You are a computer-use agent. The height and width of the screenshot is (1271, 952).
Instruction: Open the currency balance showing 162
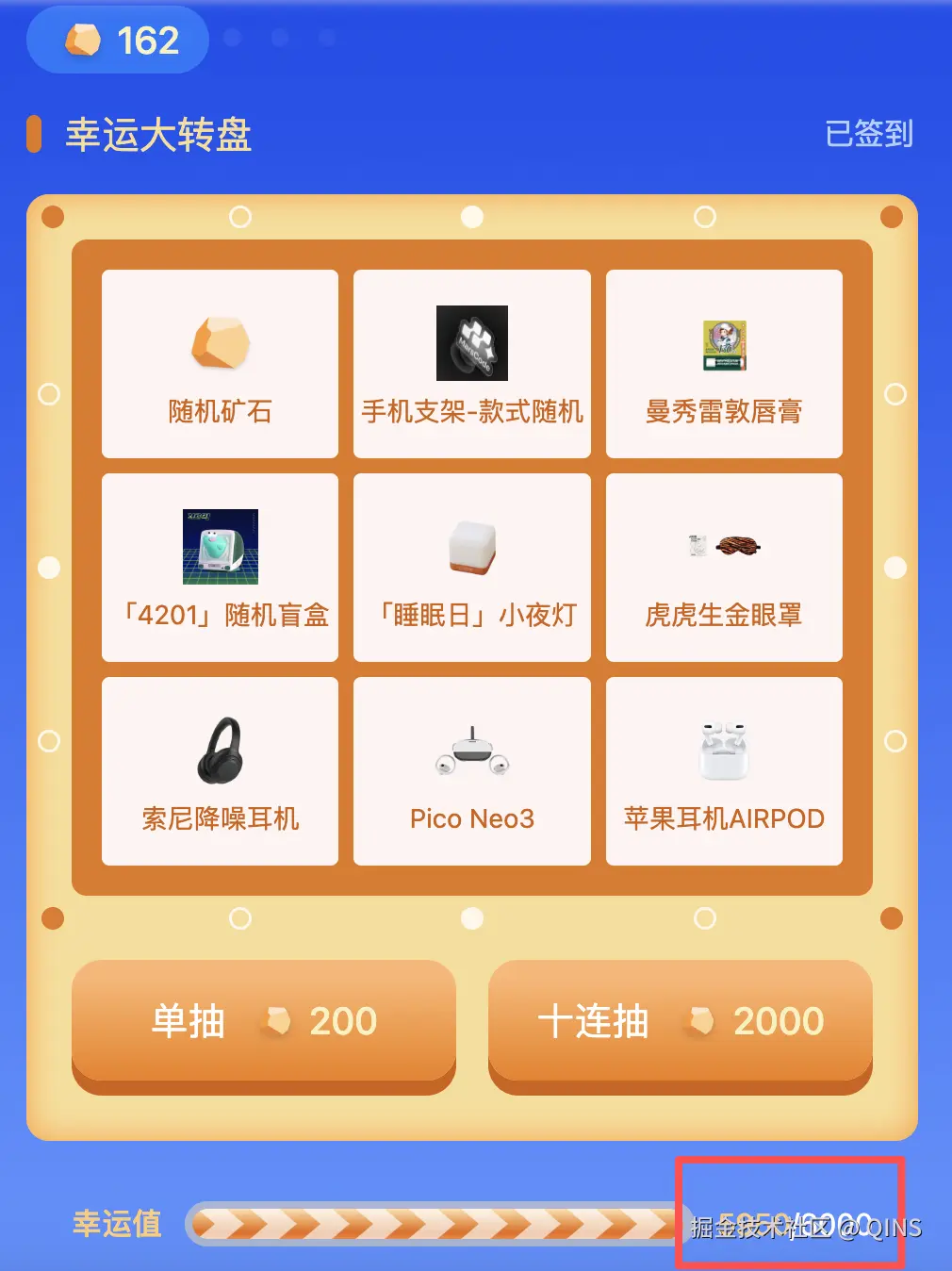pyautogui.click(x=117, y=40)
